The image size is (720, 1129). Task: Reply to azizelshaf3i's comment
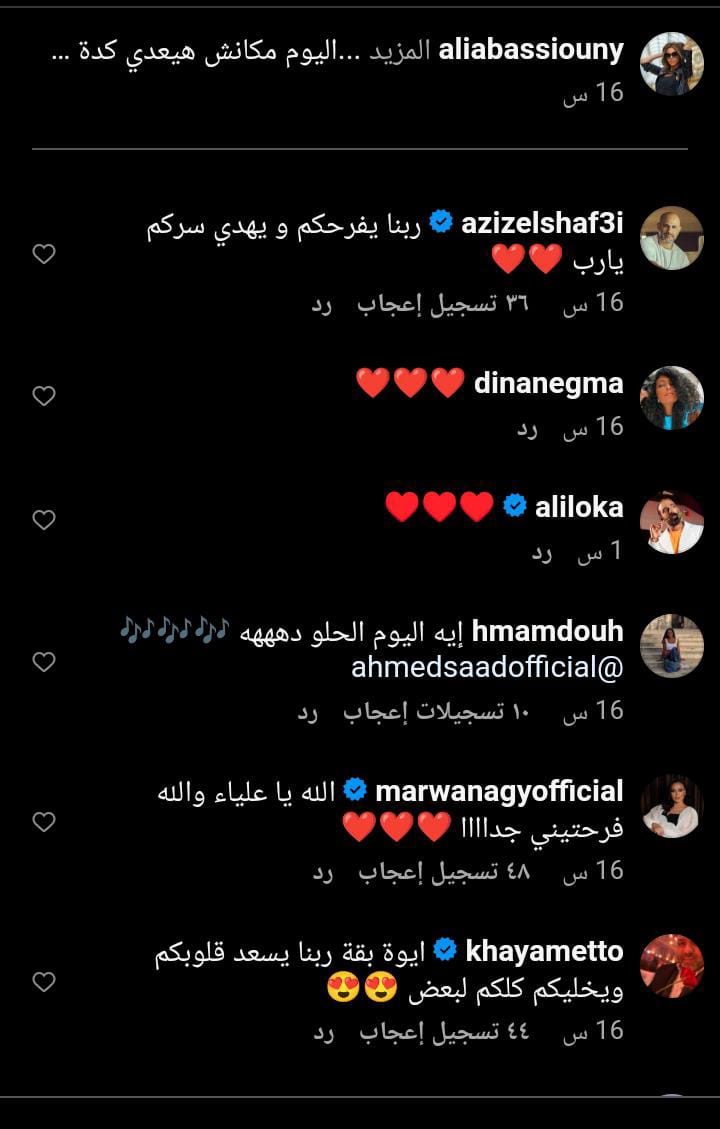[x=321, y=303]
